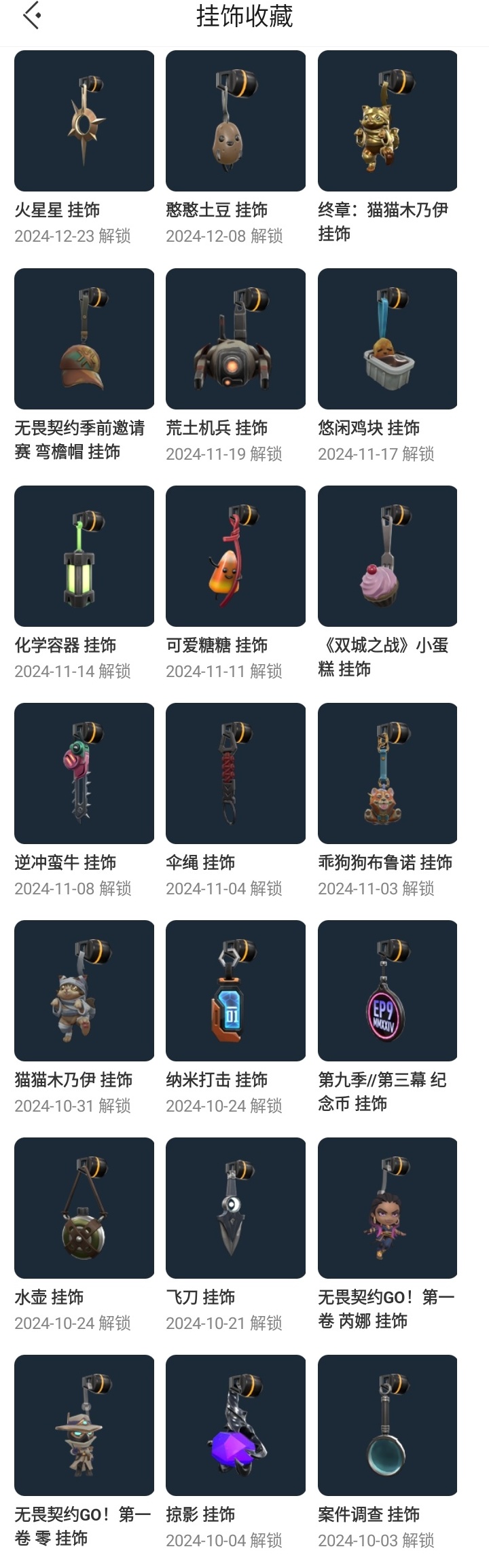Select the 荒土机兵 挂饰 item
The image size is (489, 1568).
(236, 339)
